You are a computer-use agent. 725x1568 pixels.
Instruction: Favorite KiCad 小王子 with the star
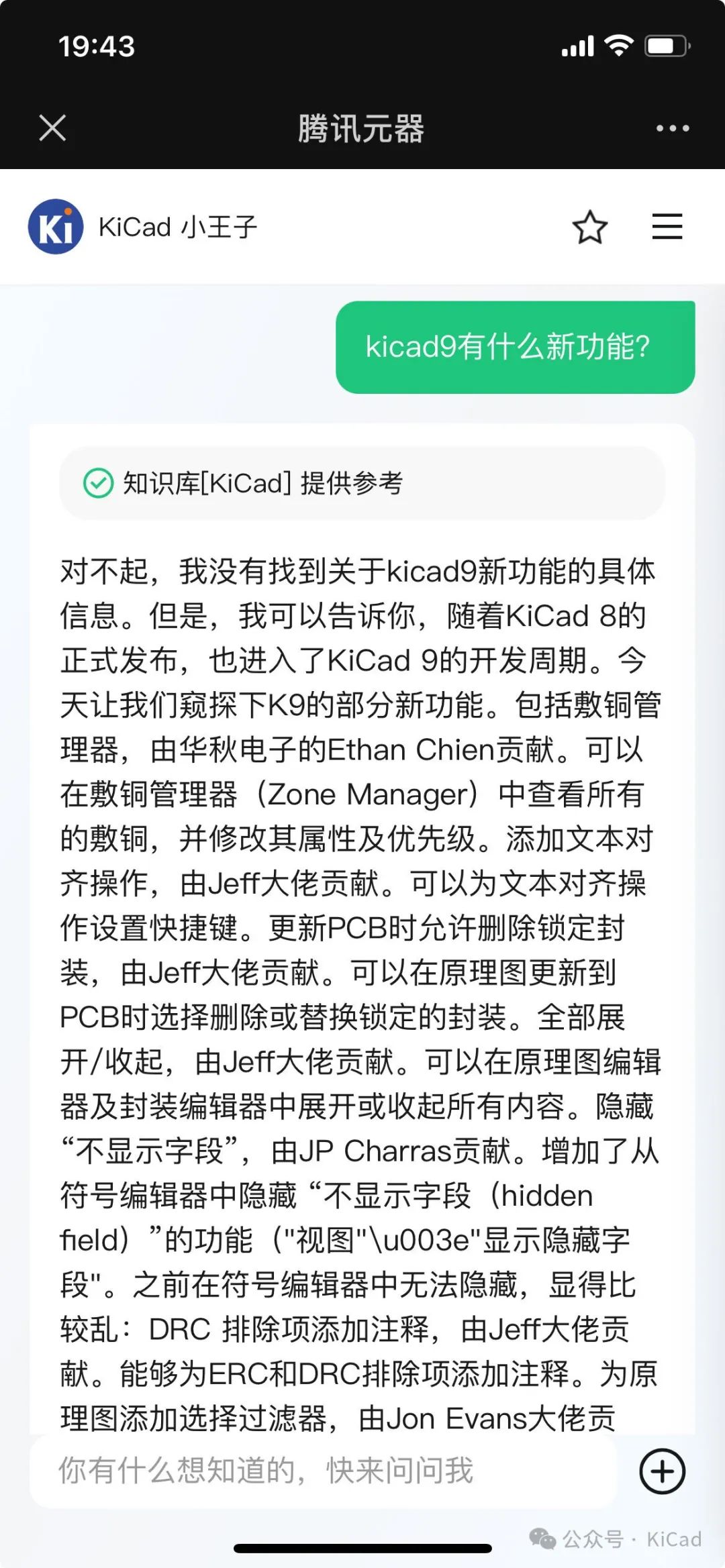589,227
